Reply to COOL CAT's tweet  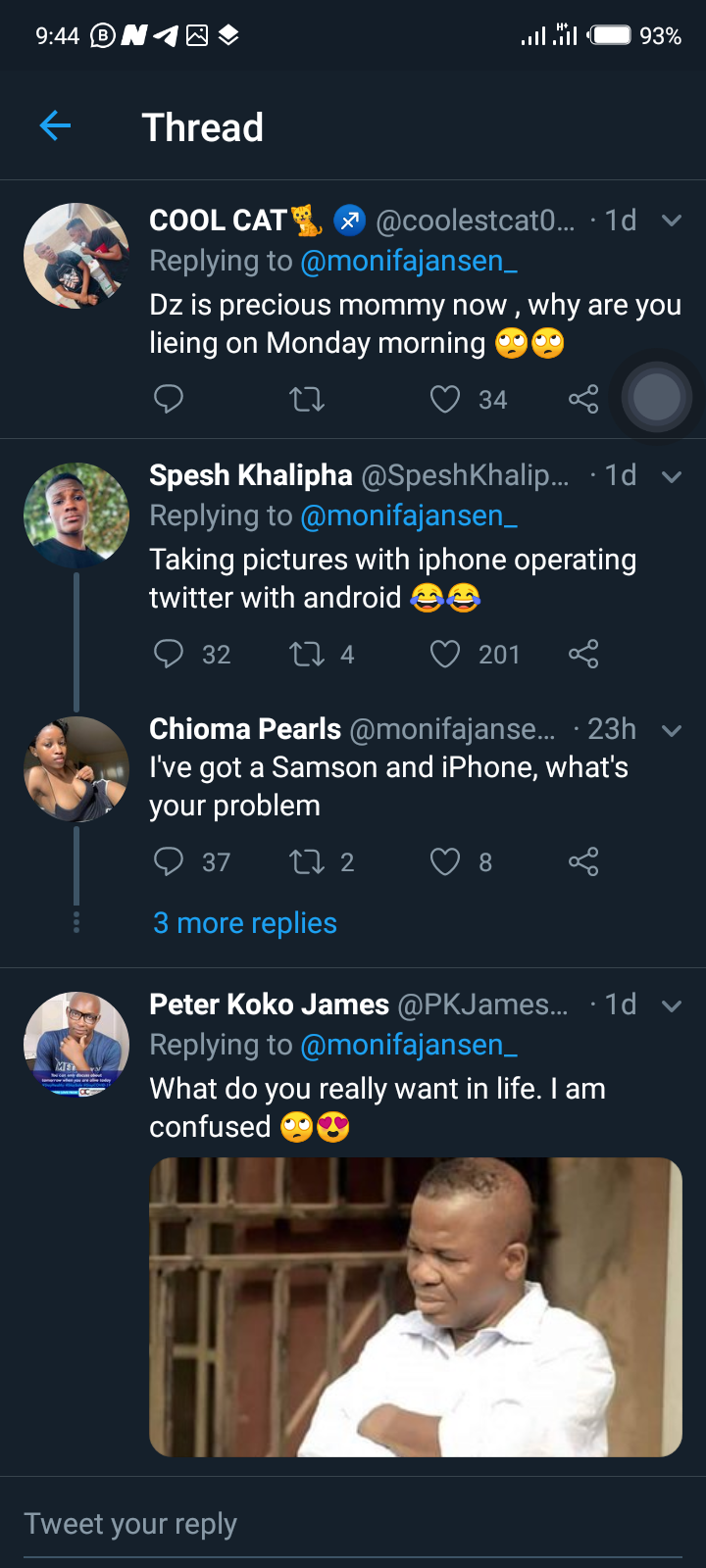tap(169, 399)
